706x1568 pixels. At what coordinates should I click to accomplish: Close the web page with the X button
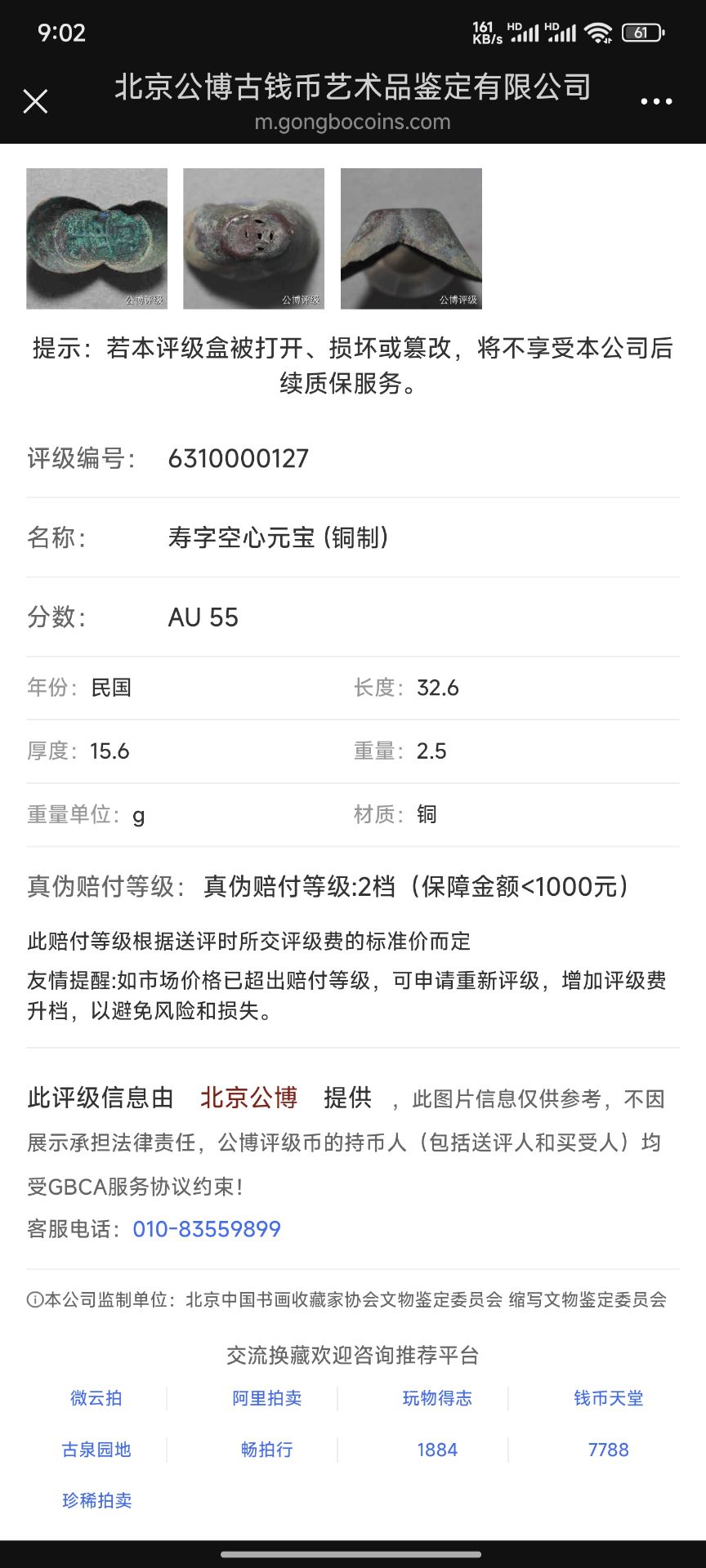click(x=35, y=101)
